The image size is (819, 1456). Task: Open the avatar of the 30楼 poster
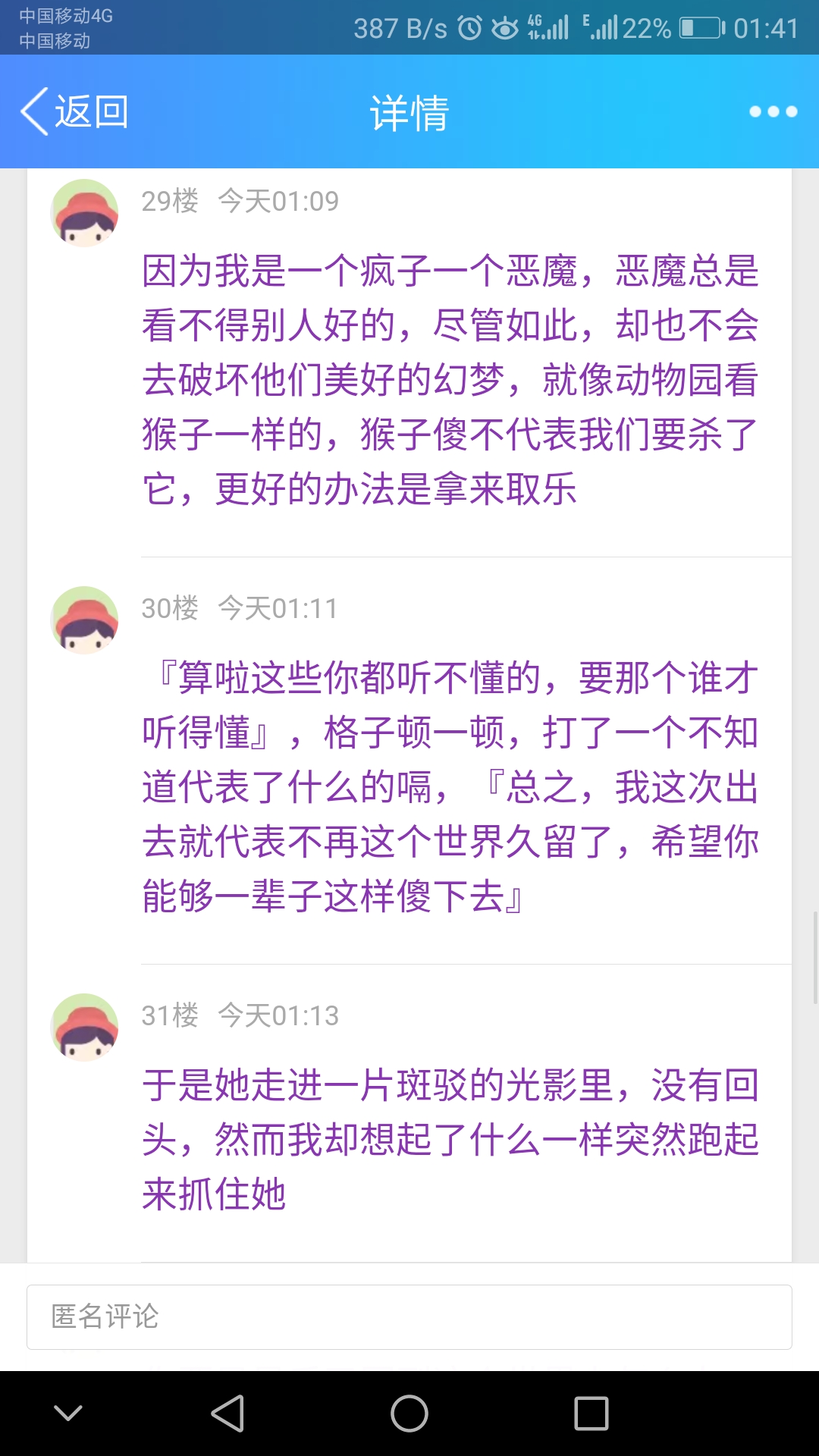tap(84, 620)
